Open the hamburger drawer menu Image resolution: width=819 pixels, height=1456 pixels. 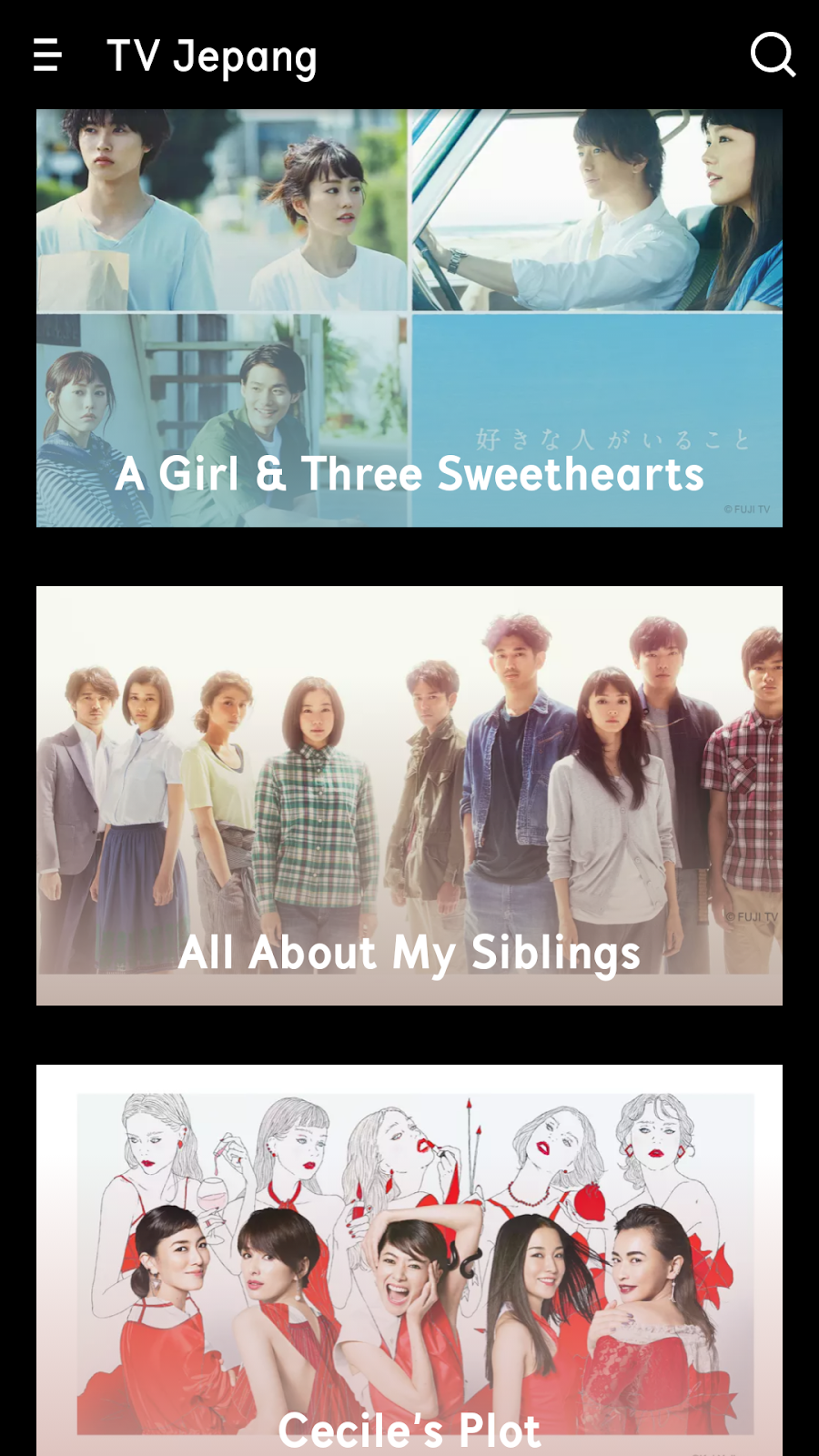[x=47, y=56]
